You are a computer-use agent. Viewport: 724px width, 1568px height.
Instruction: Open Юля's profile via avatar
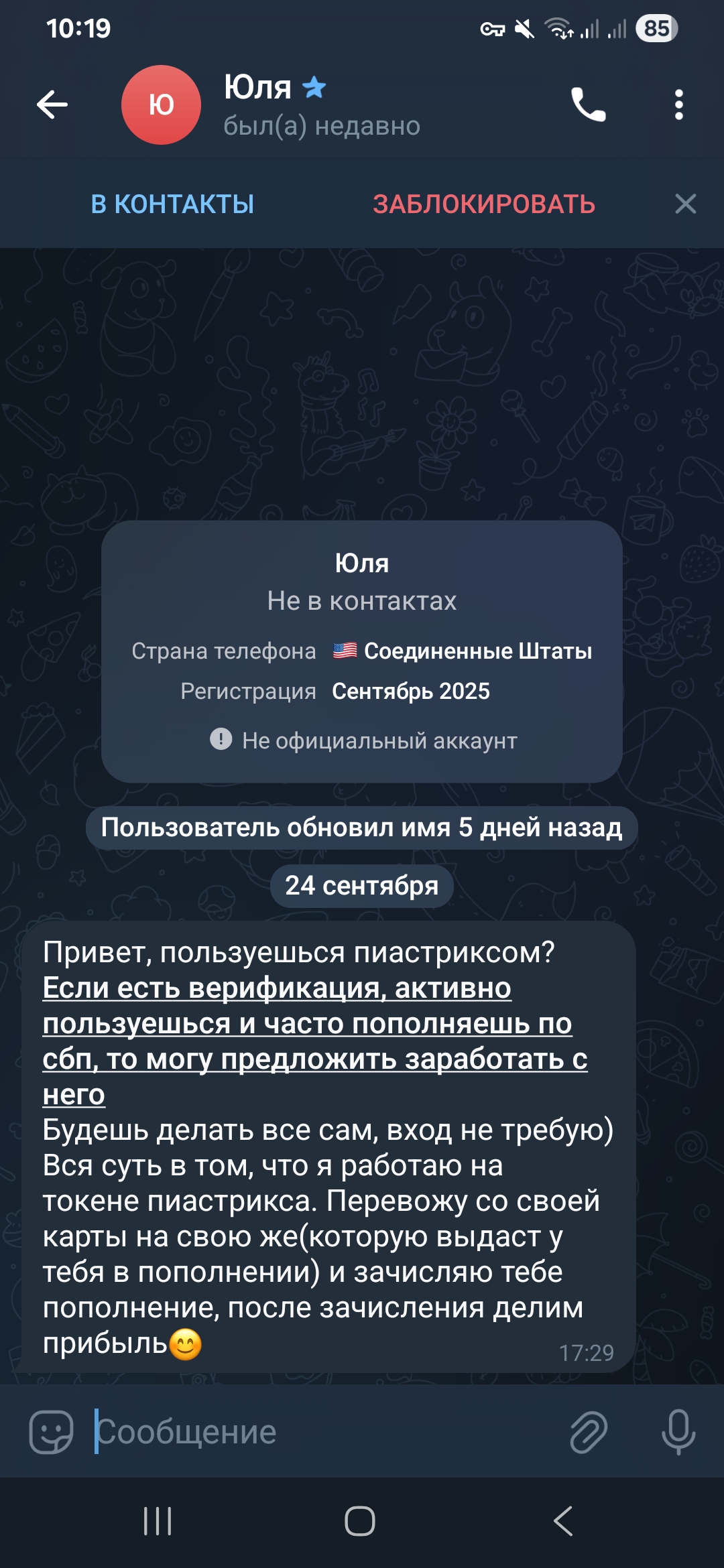tap(161, 105)
